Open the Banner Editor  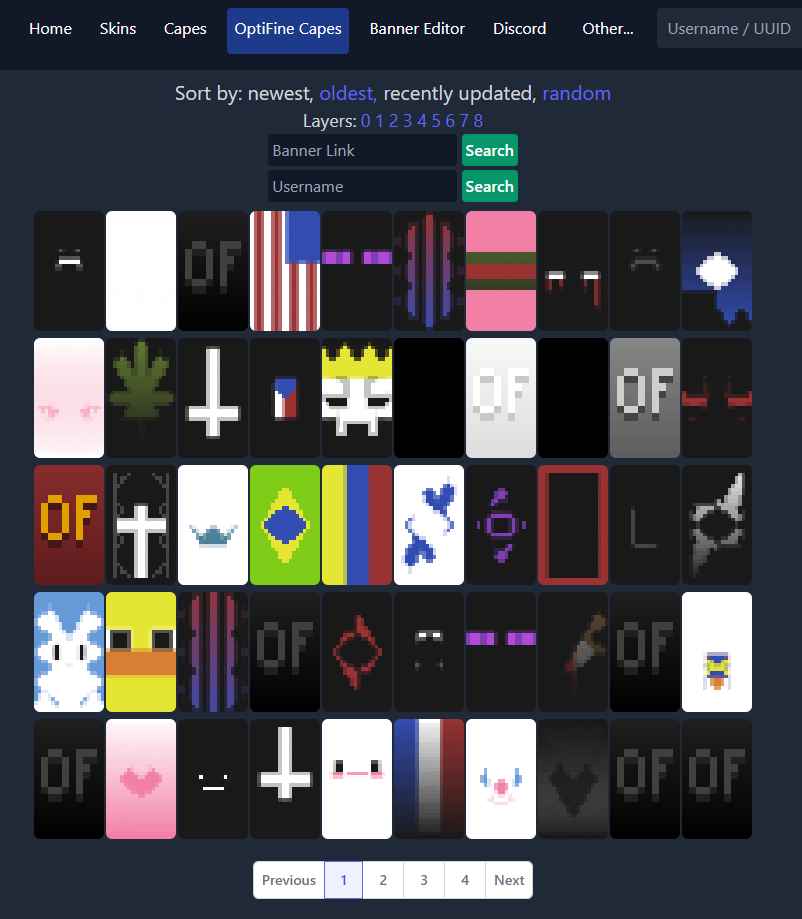tap(417, 29)
